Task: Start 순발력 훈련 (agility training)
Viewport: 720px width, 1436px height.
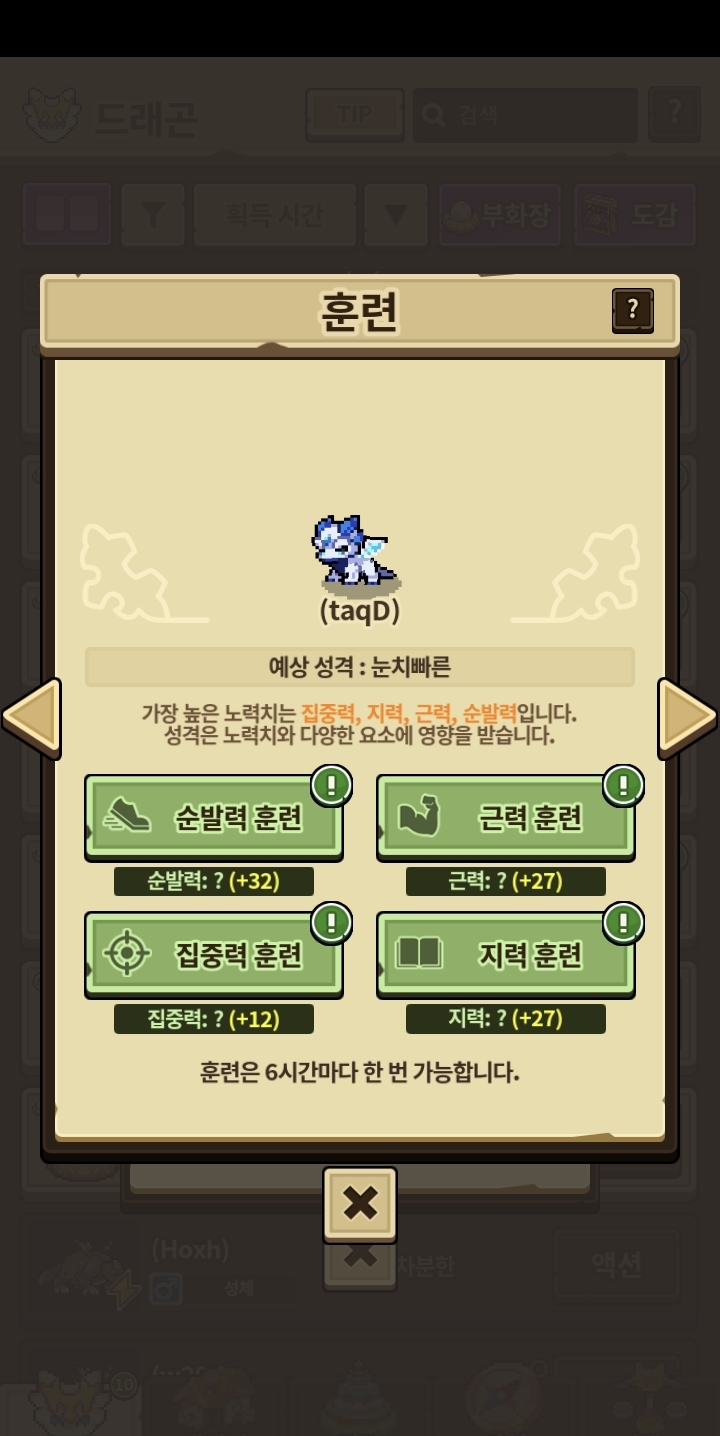Action: click(x=214, y=817)
